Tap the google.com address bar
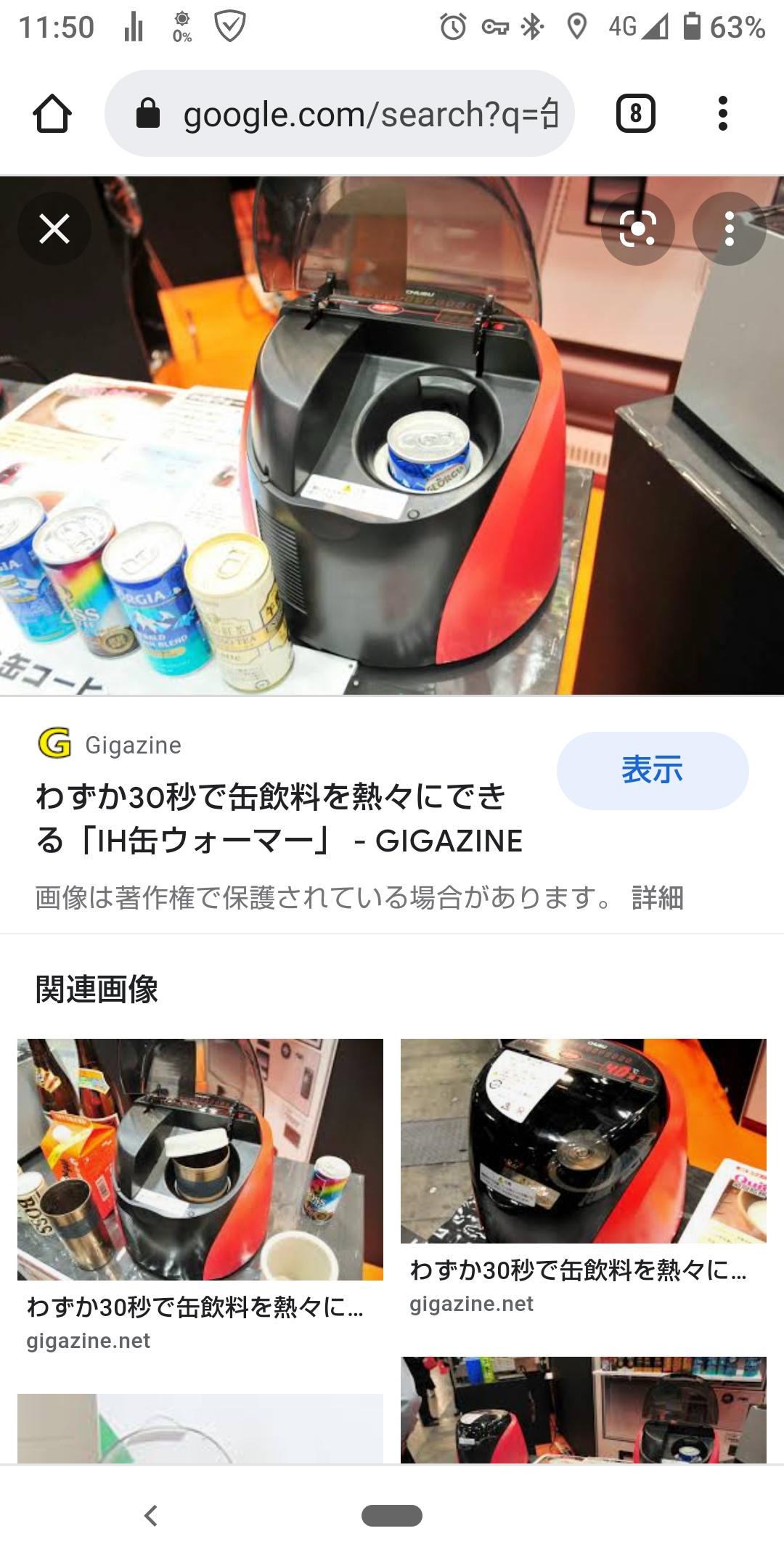784x1568 pixels. pos(348,114)
